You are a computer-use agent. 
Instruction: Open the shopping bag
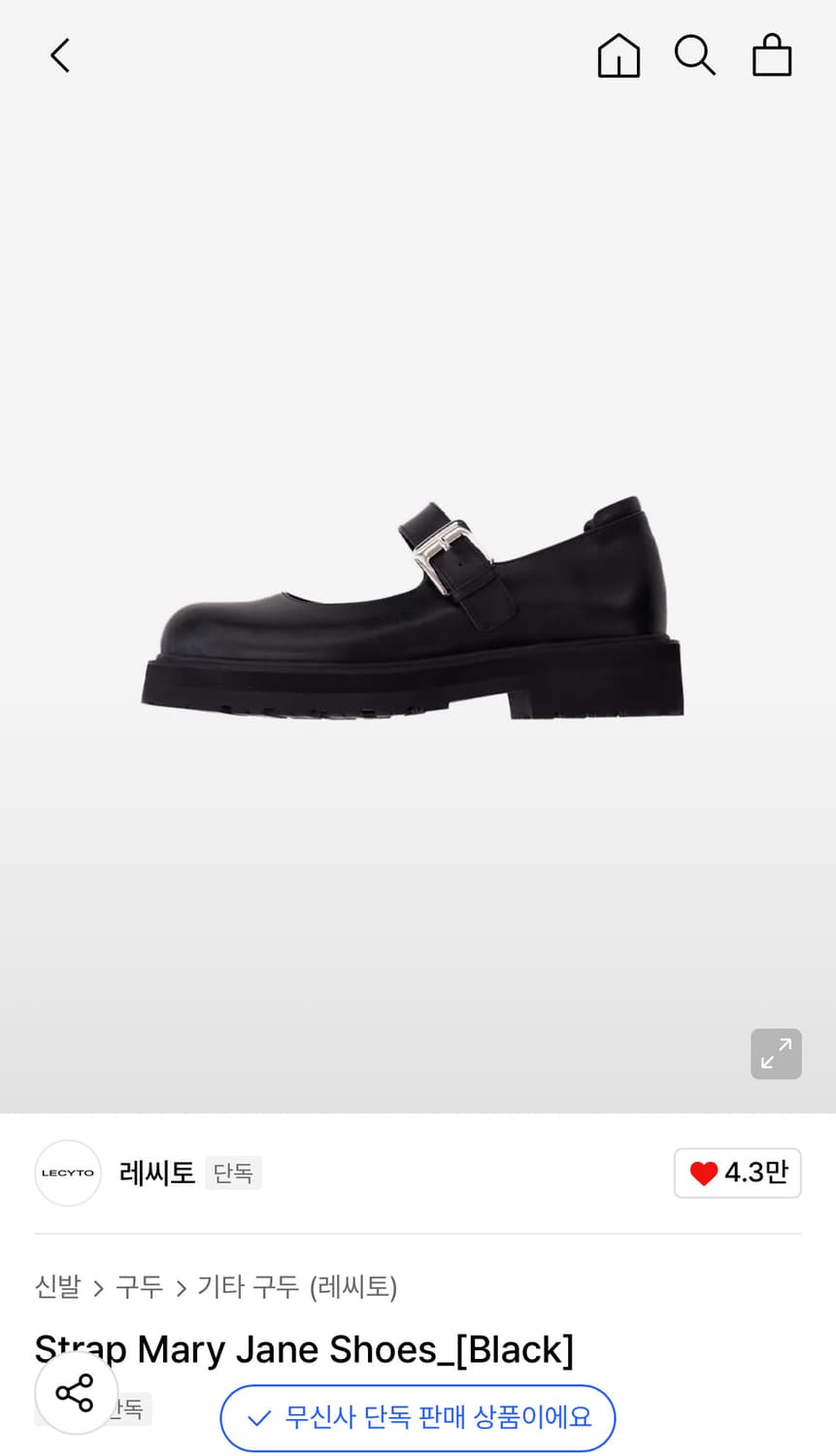[772, 55]
